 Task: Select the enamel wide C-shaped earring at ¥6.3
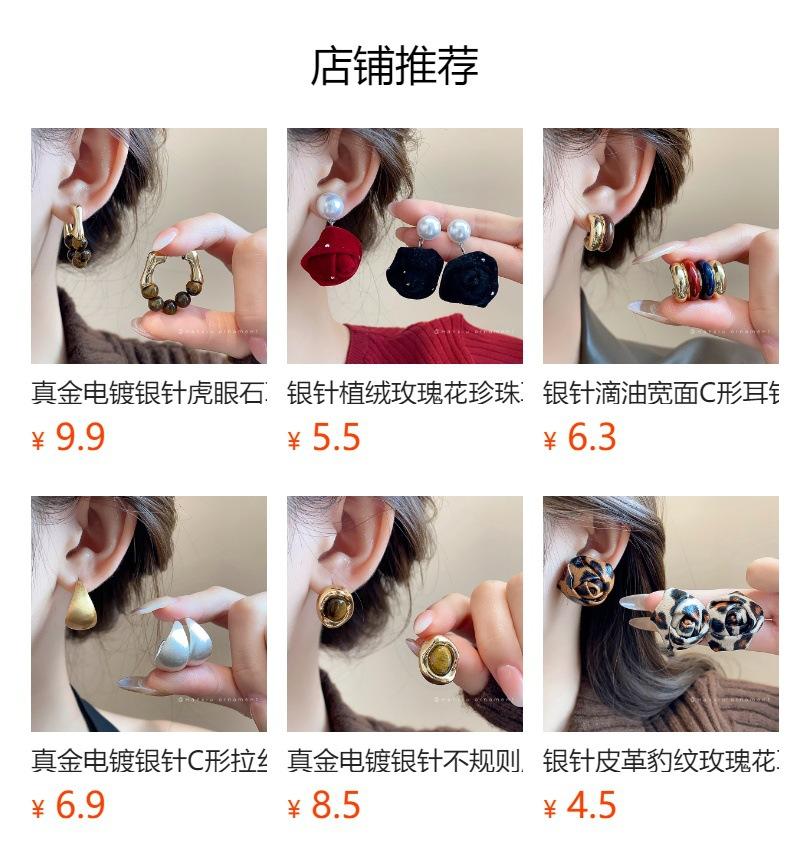pyautogui.click(x=661, y=246)
